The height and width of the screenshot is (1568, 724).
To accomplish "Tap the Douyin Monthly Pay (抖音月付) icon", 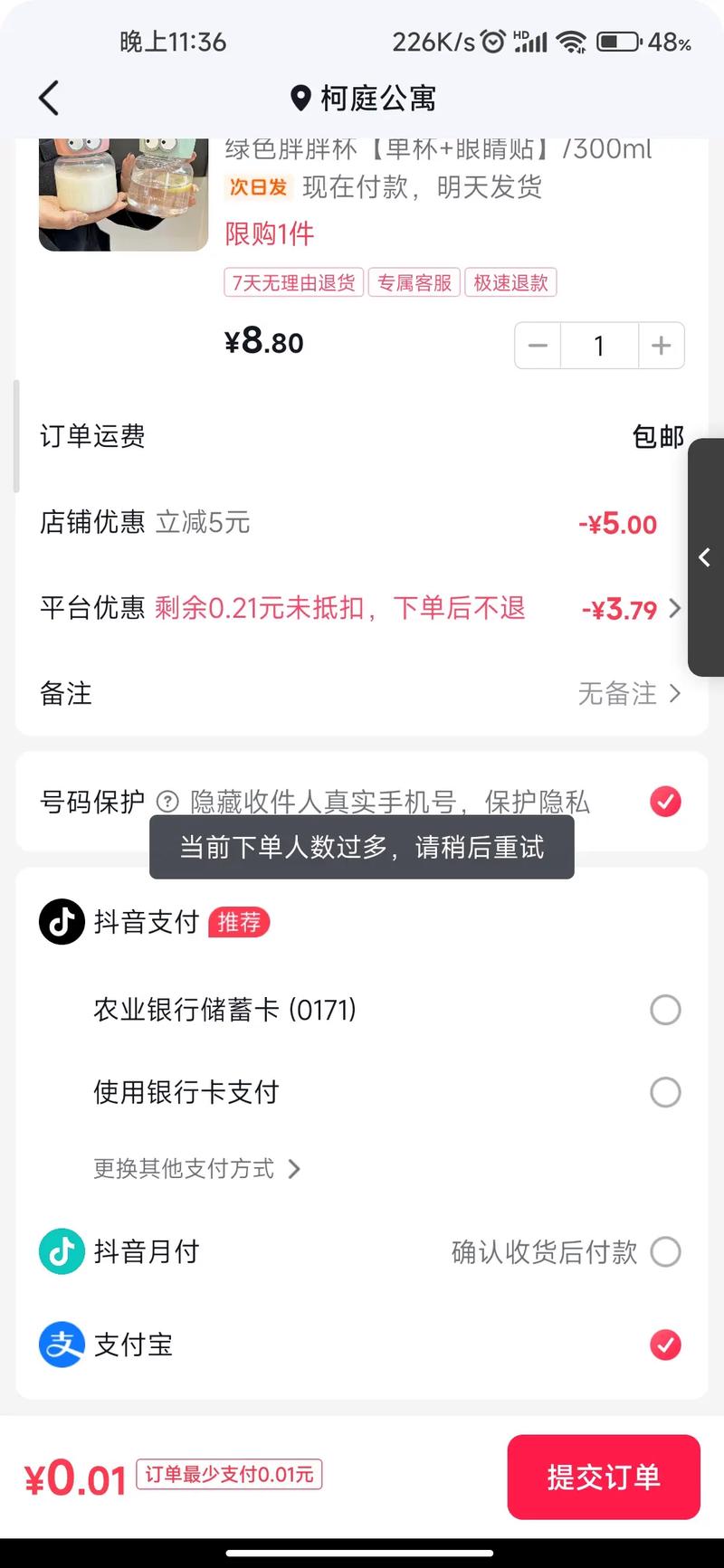I will (x=62, y=1251).
